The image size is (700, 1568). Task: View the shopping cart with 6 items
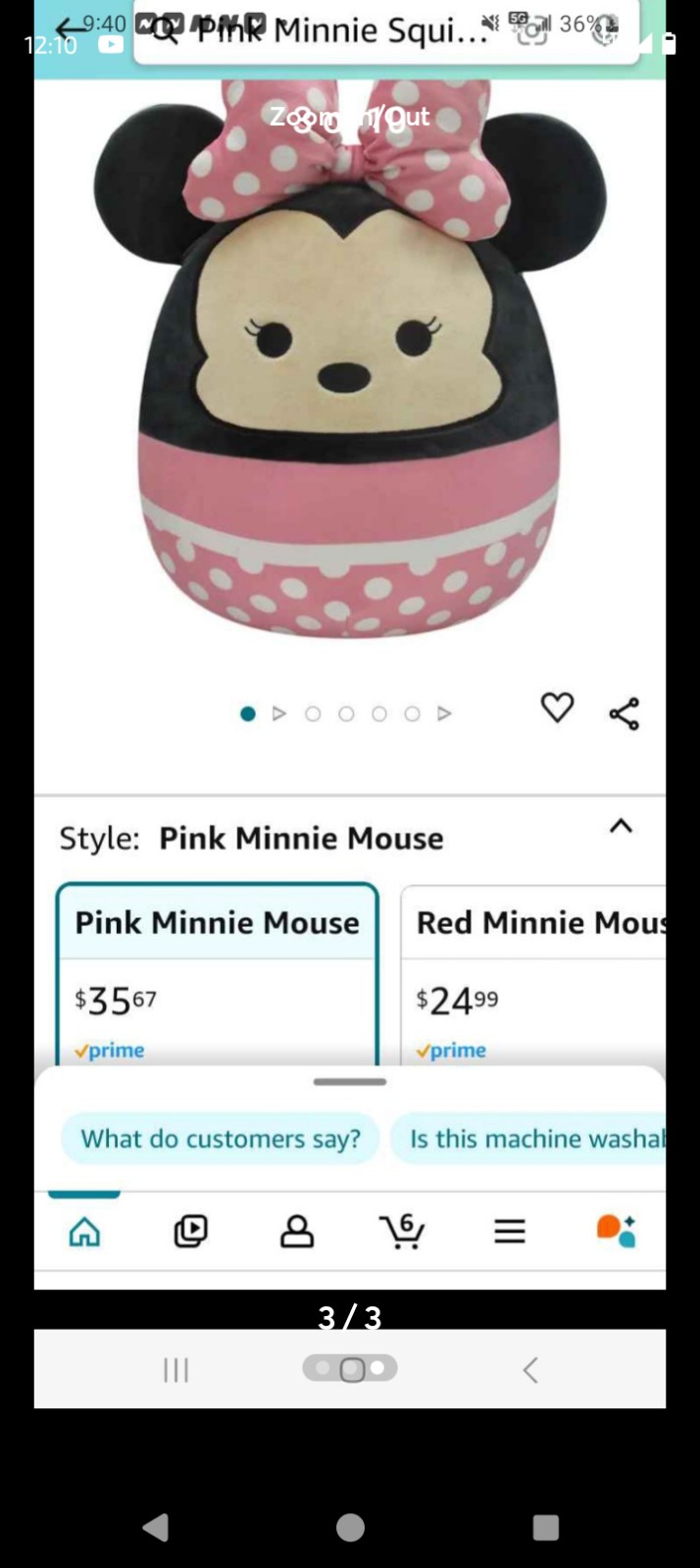point(402,1231)
